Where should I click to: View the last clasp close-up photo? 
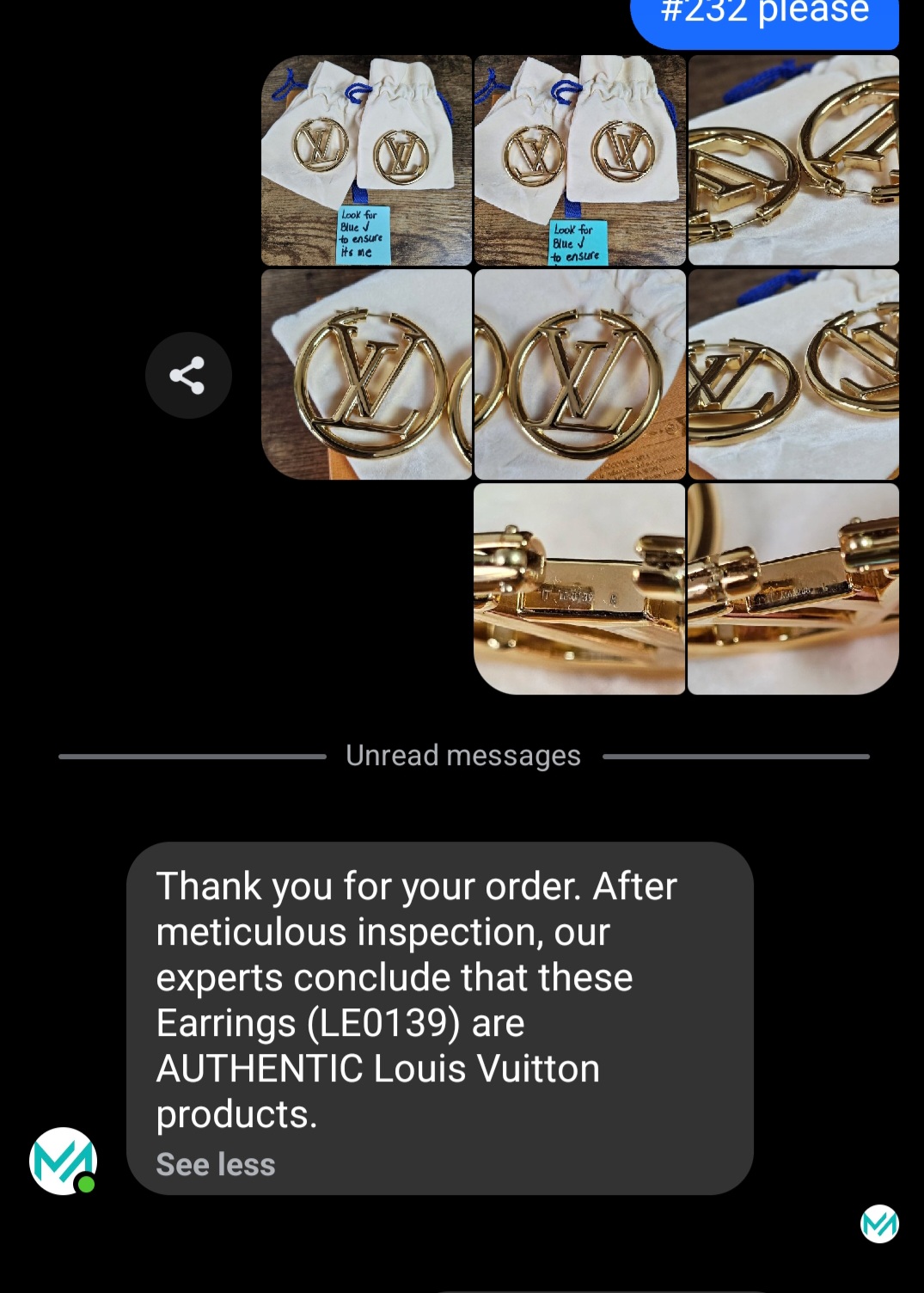point(793,589)
